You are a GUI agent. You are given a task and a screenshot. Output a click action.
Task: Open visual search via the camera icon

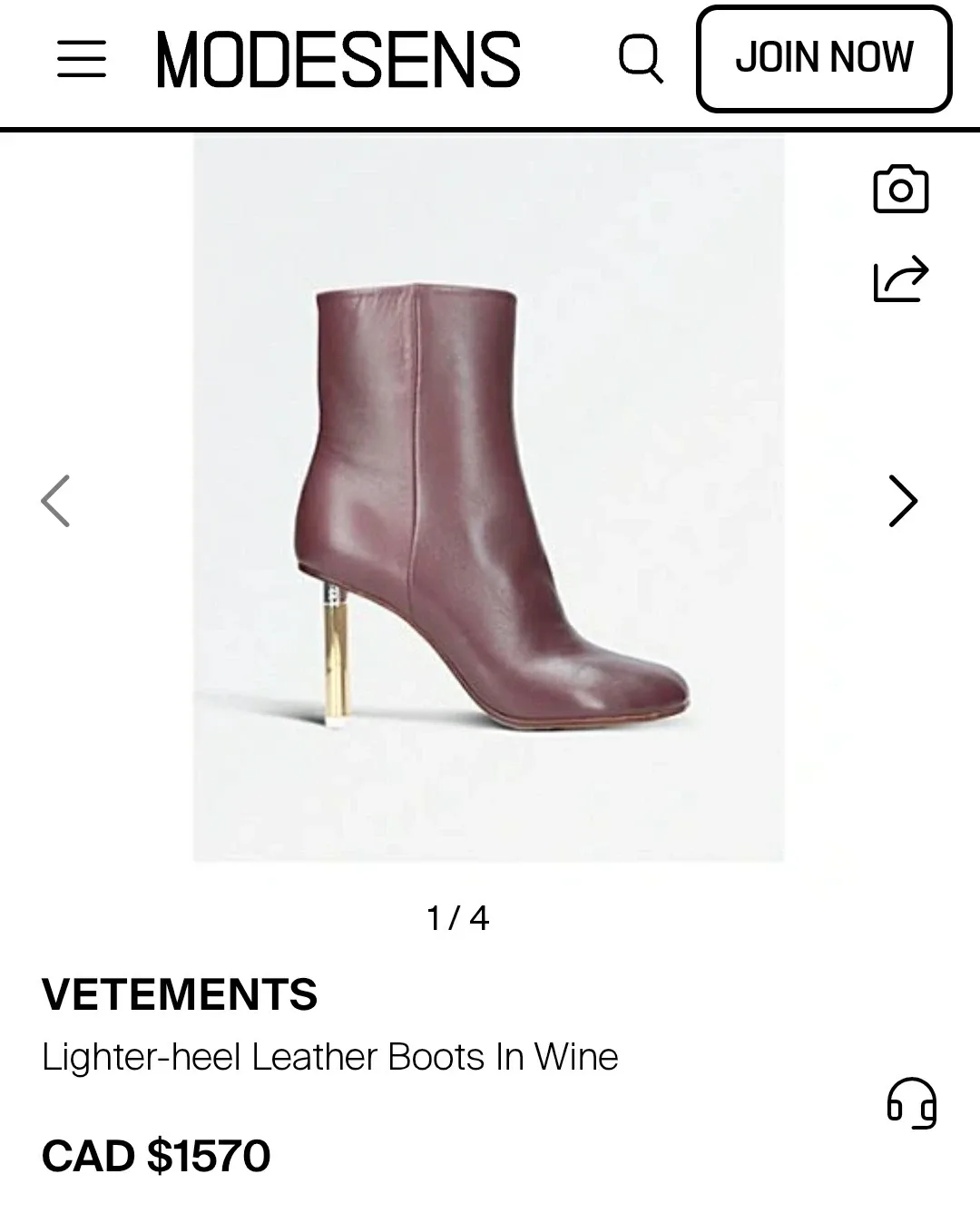click(903, 188)
